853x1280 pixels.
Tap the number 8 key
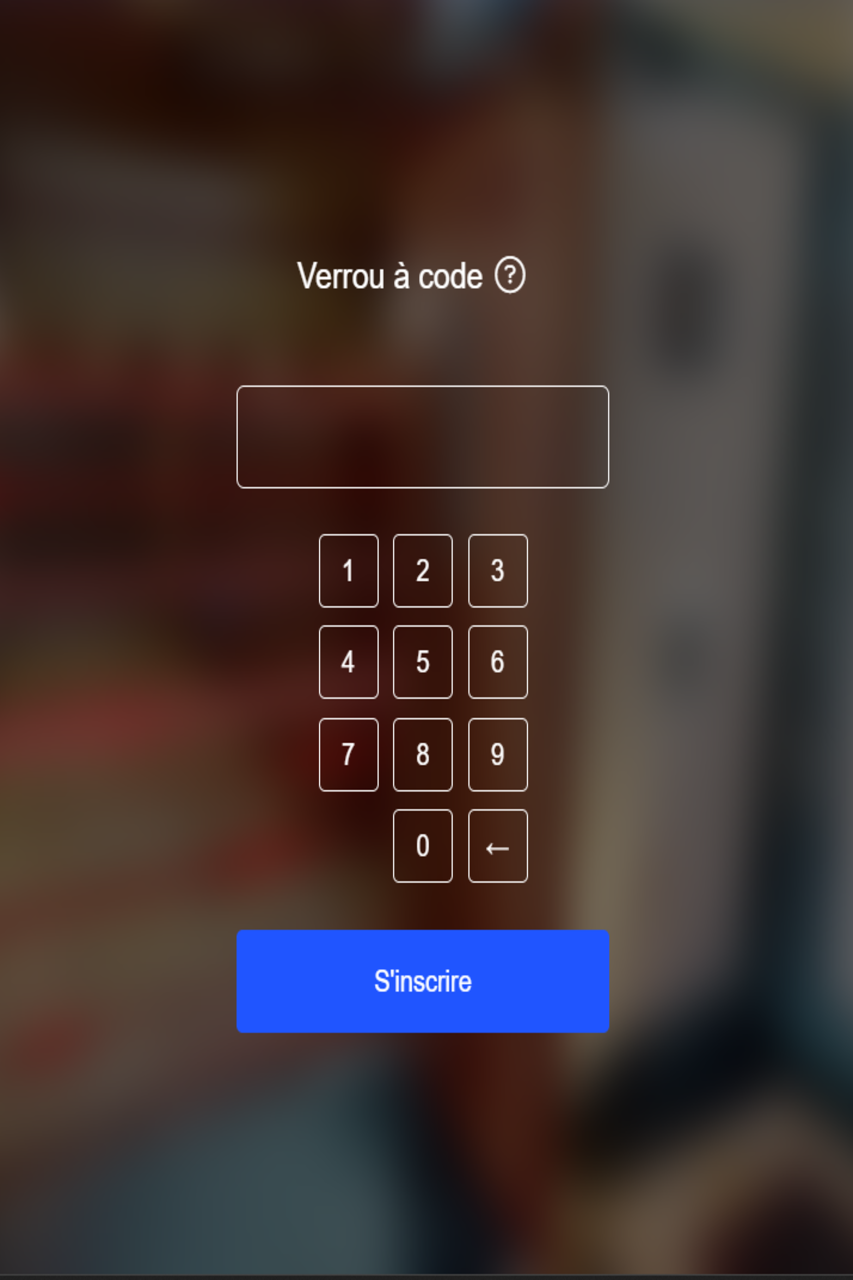point(422,754)
